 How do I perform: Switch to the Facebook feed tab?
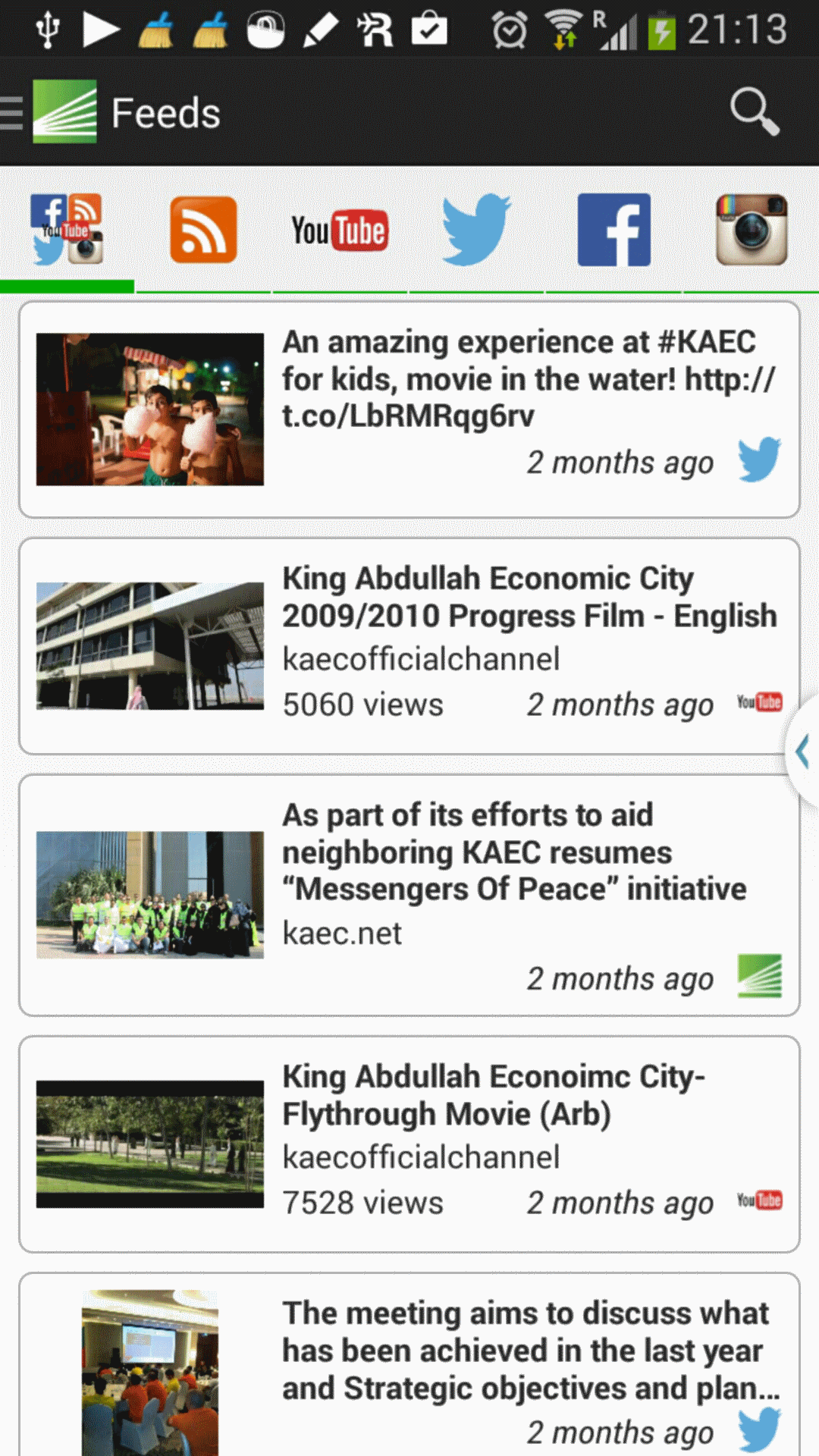point(613,230)
